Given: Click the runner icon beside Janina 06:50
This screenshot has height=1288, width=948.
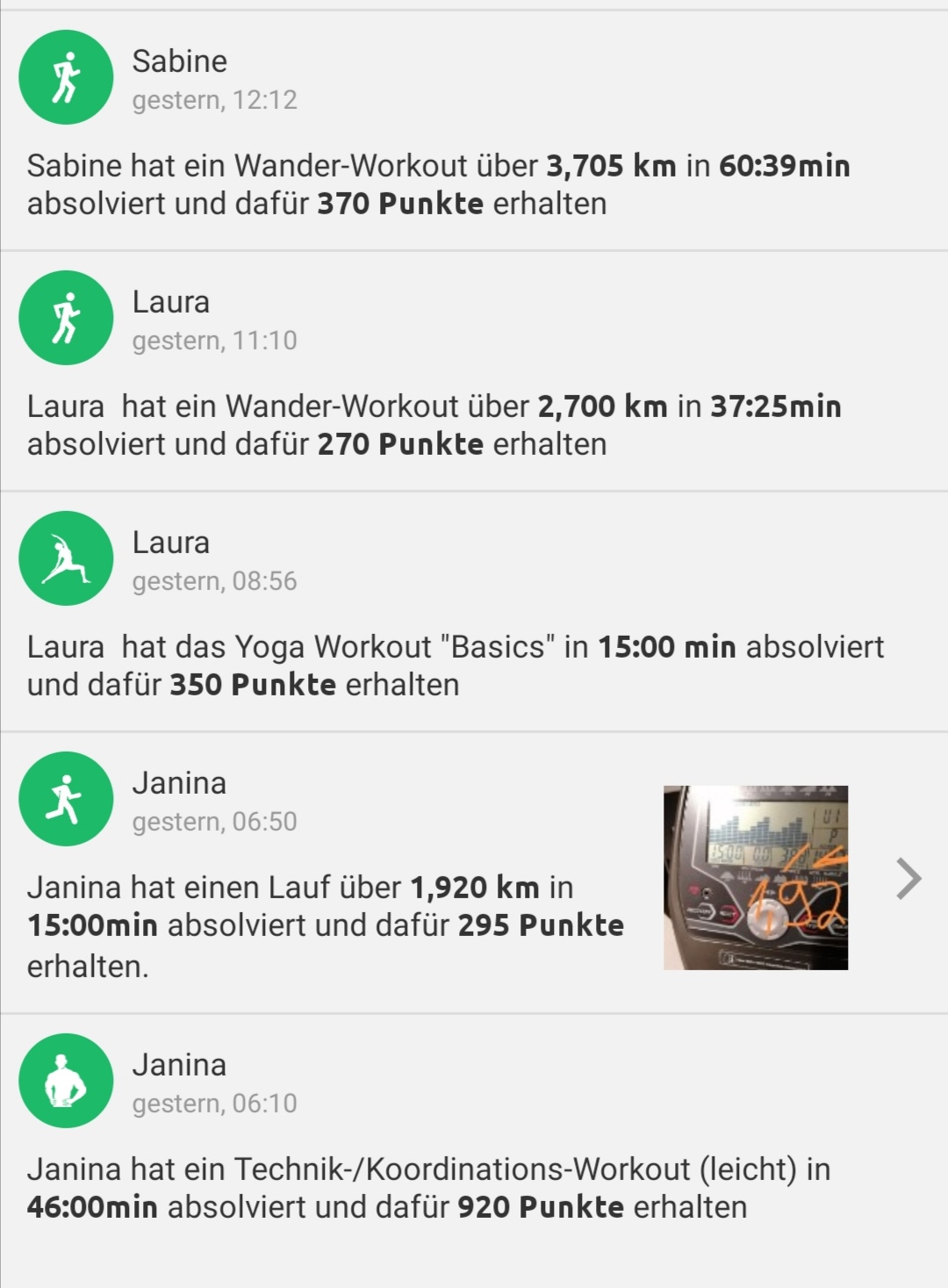Looking at the screenshot, I should [66, 797].
